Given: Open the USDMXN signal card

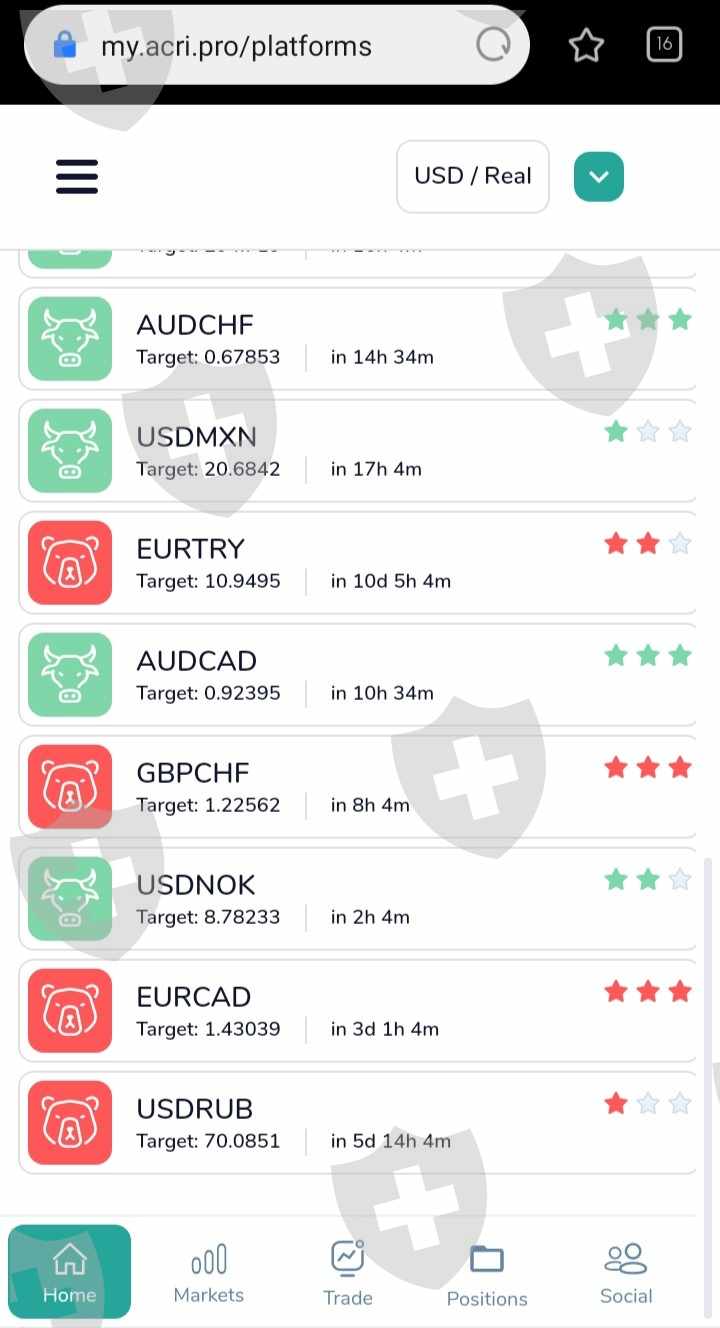Looking at the screenshot, I should [358, 451].
